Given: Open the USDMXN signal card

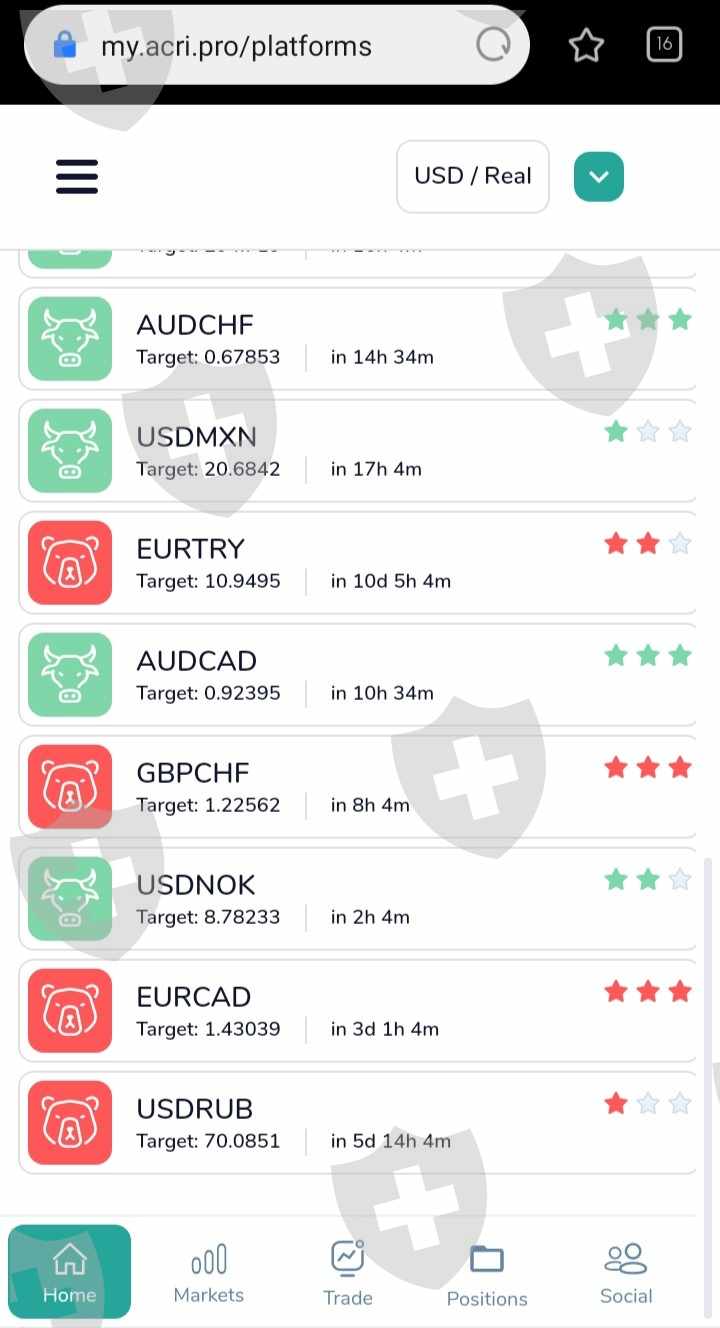Looking at the screenshot, I should [358, 451].
